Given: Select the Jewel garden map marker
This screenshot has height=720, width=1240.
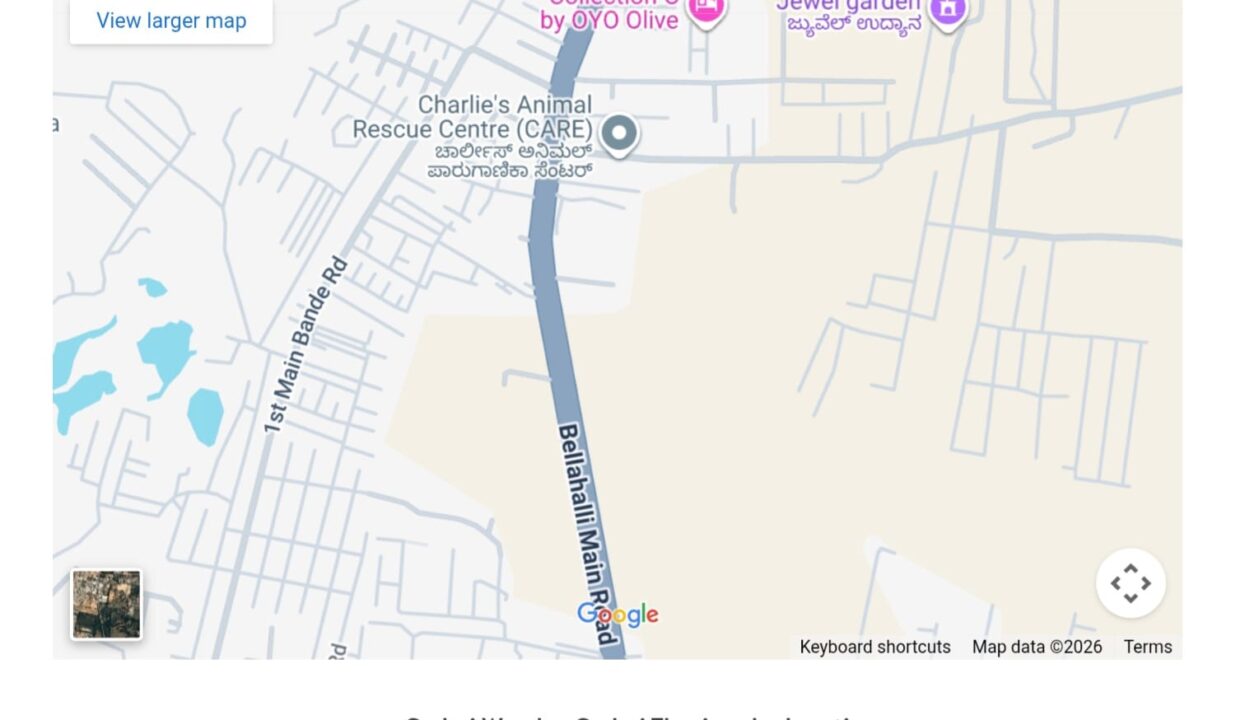Looking at the screenshot, I should tap(946, 11).
